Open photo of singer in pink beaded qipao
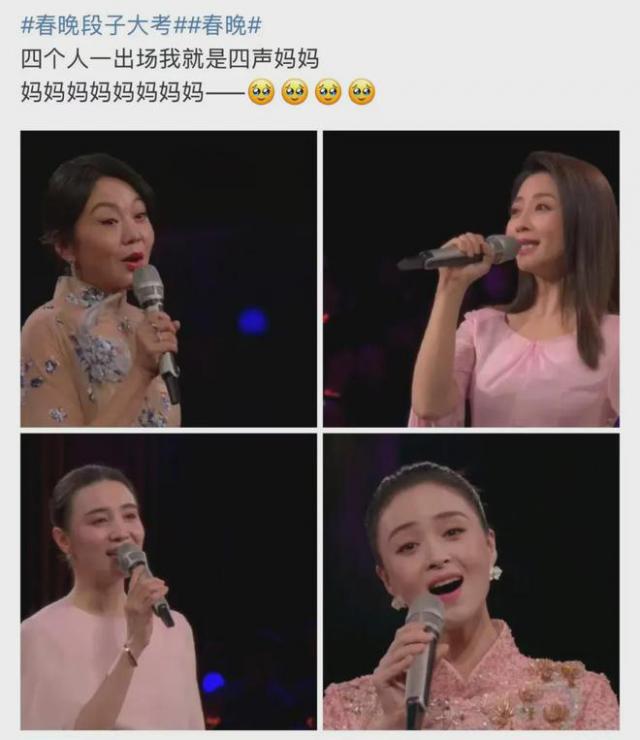 tap(471, 581)
